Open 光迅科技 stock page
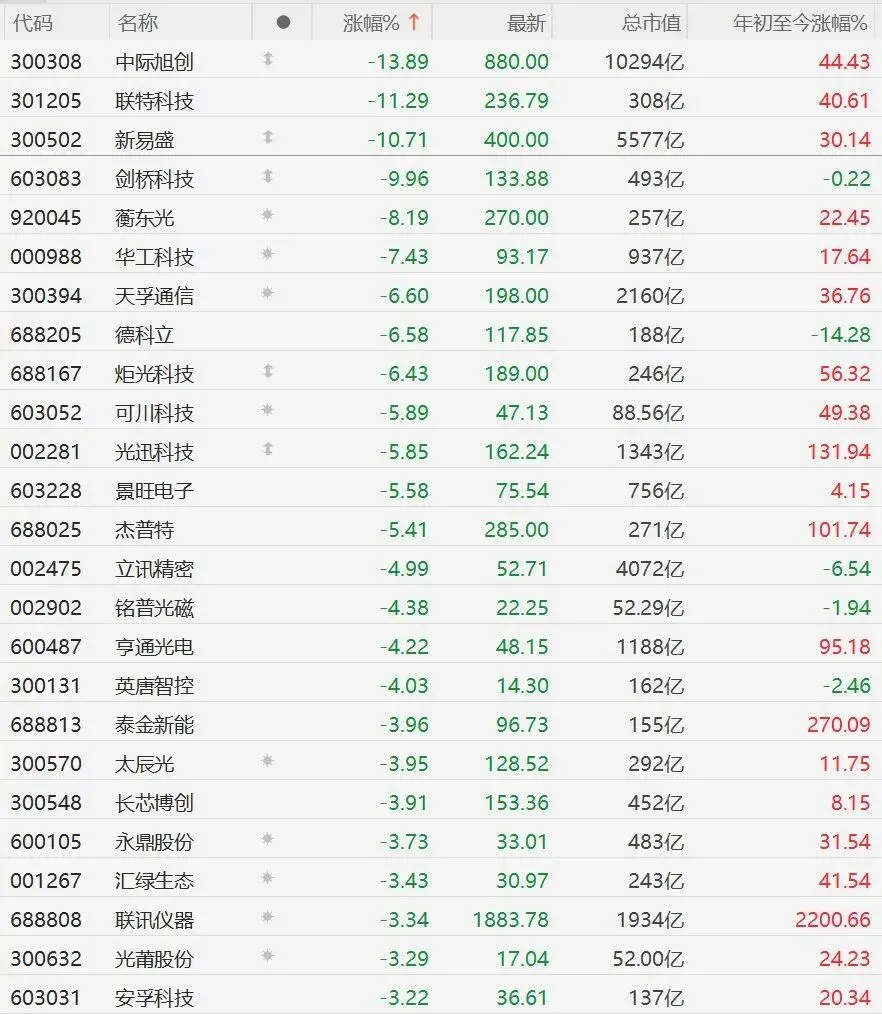882x1014 pixels. [441, 451]
